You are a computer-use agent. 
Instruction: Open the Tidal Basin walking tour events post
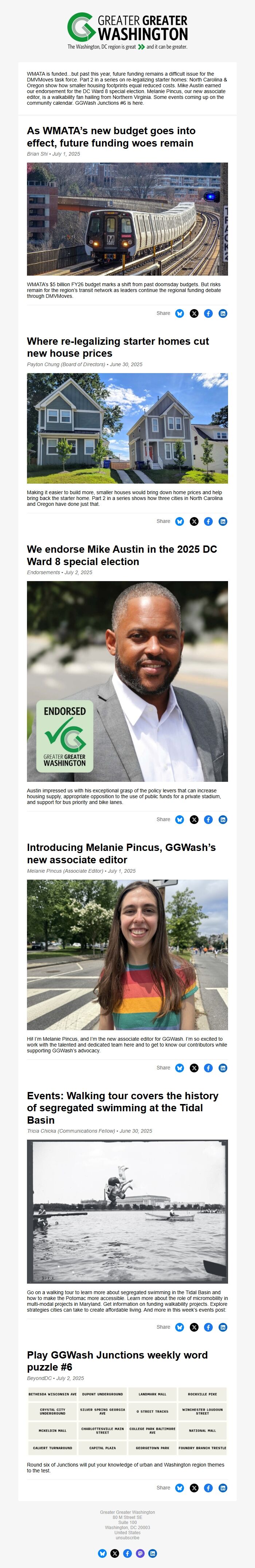coord(122,1108)
